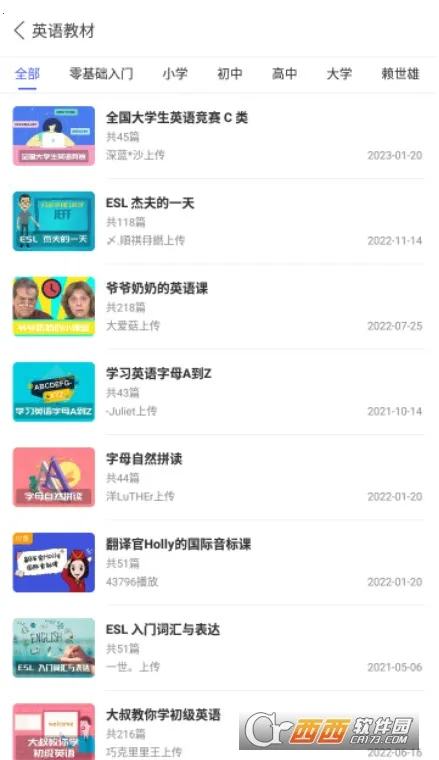The image size is (439, 760).
Task: Open the 字母自然拼读 course
Action: (218, 477)
